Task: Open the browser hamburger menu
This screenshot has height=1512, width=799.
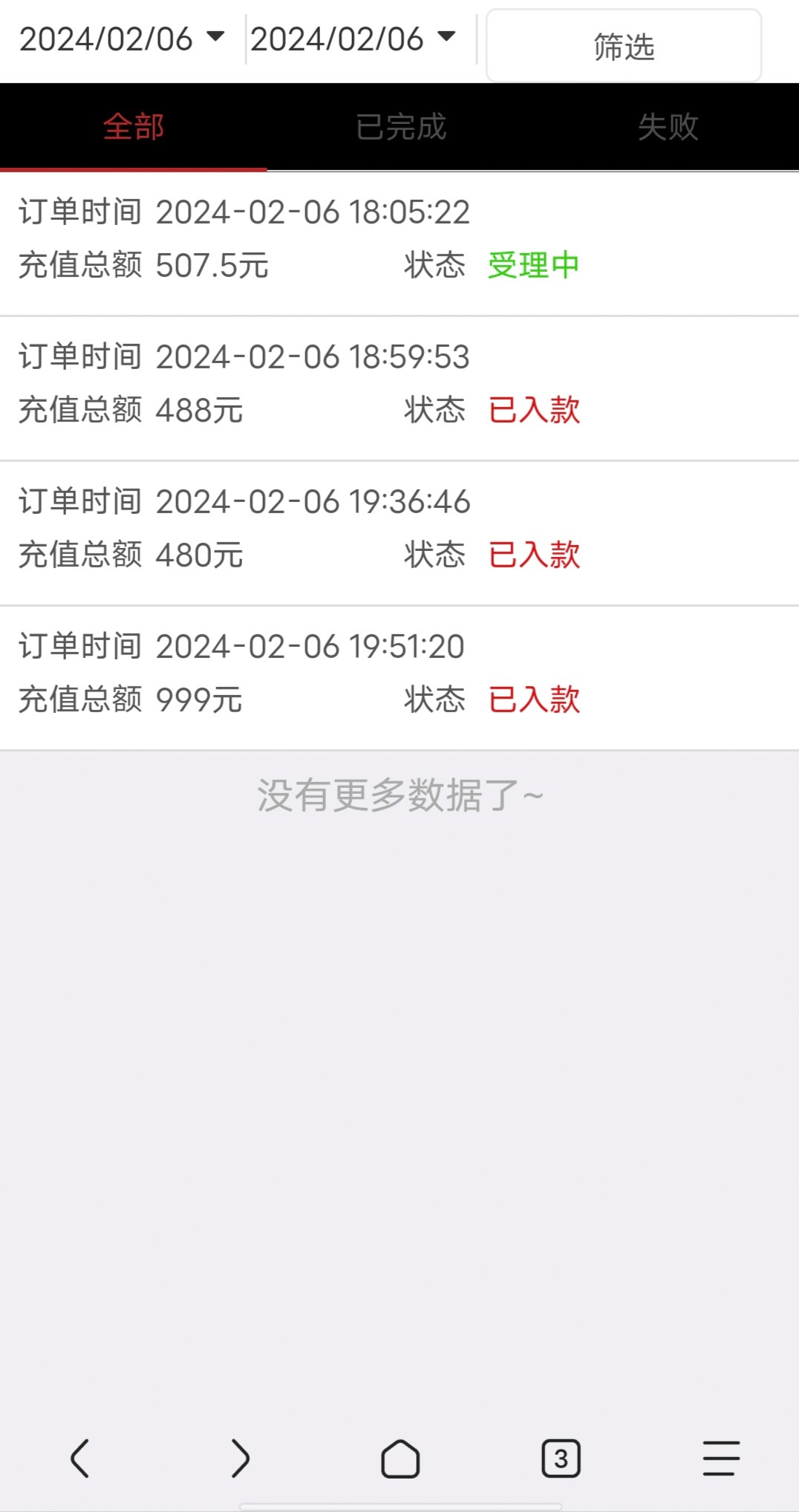Action: [721, 1459]
